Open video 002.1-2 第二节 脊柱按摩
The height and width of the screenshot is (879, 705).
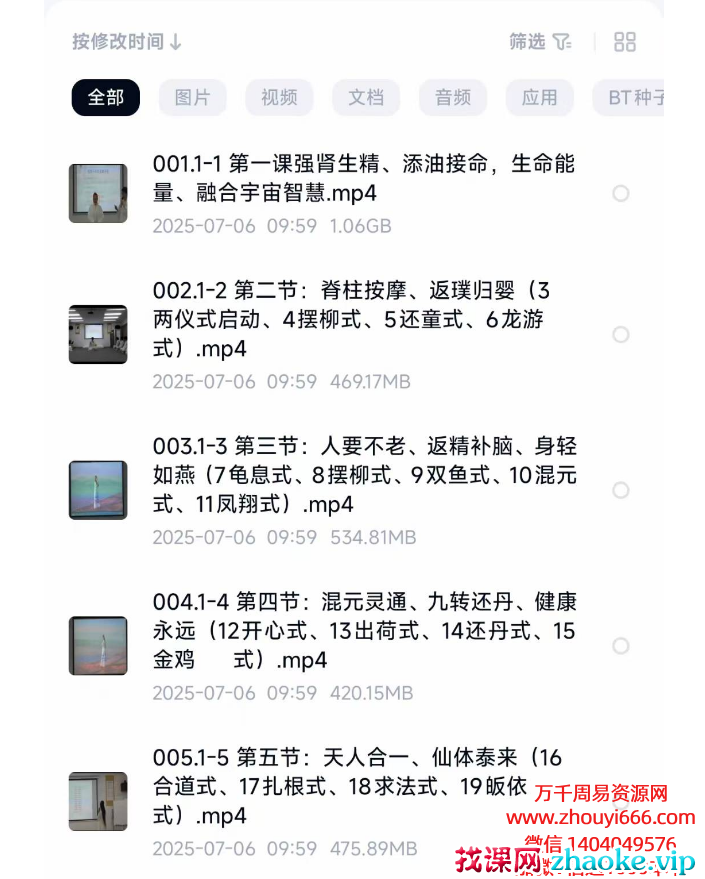click(x=350, y=320)
